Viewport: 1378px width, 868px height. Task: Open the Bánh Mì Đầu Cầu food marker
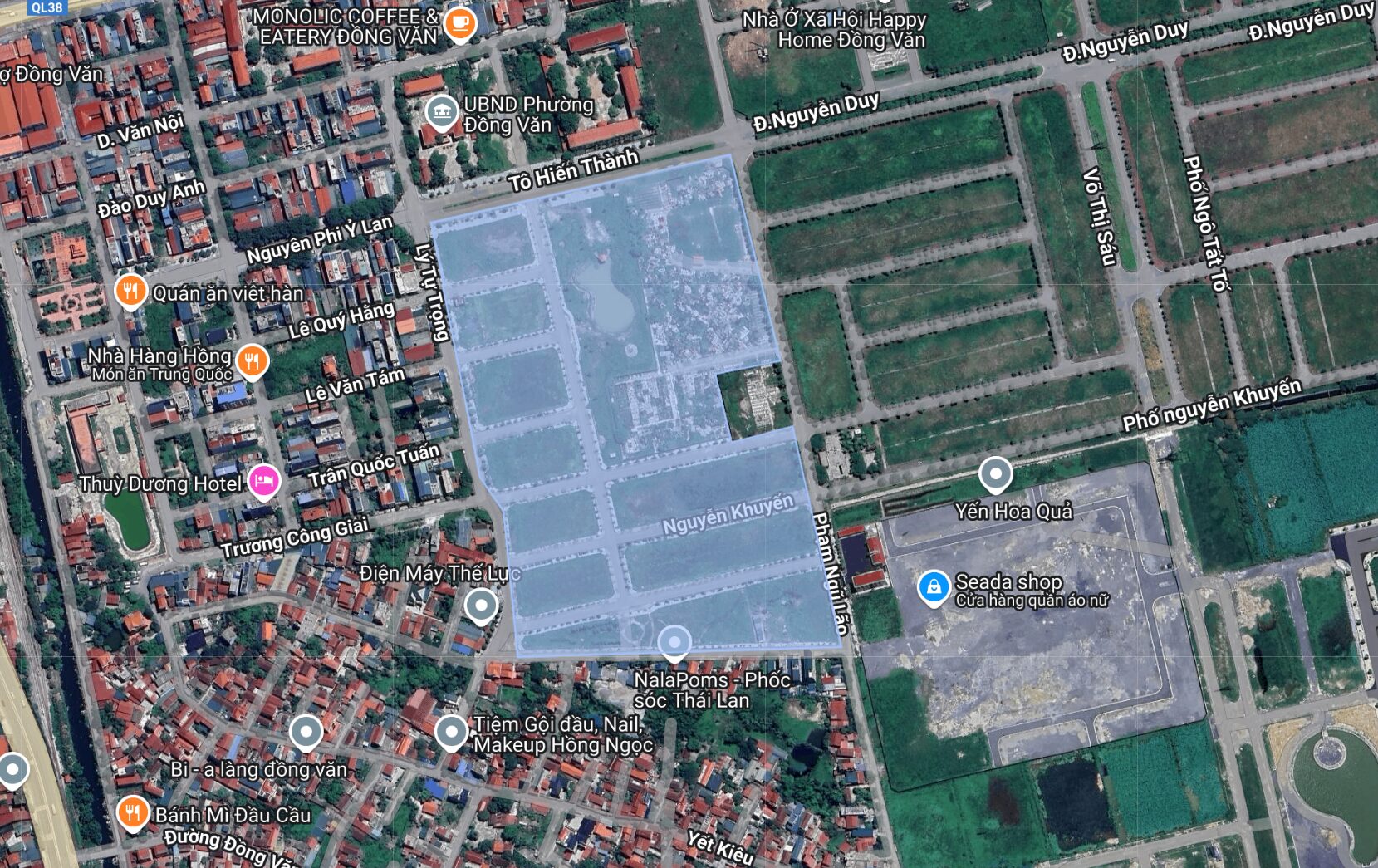[132, 812]
